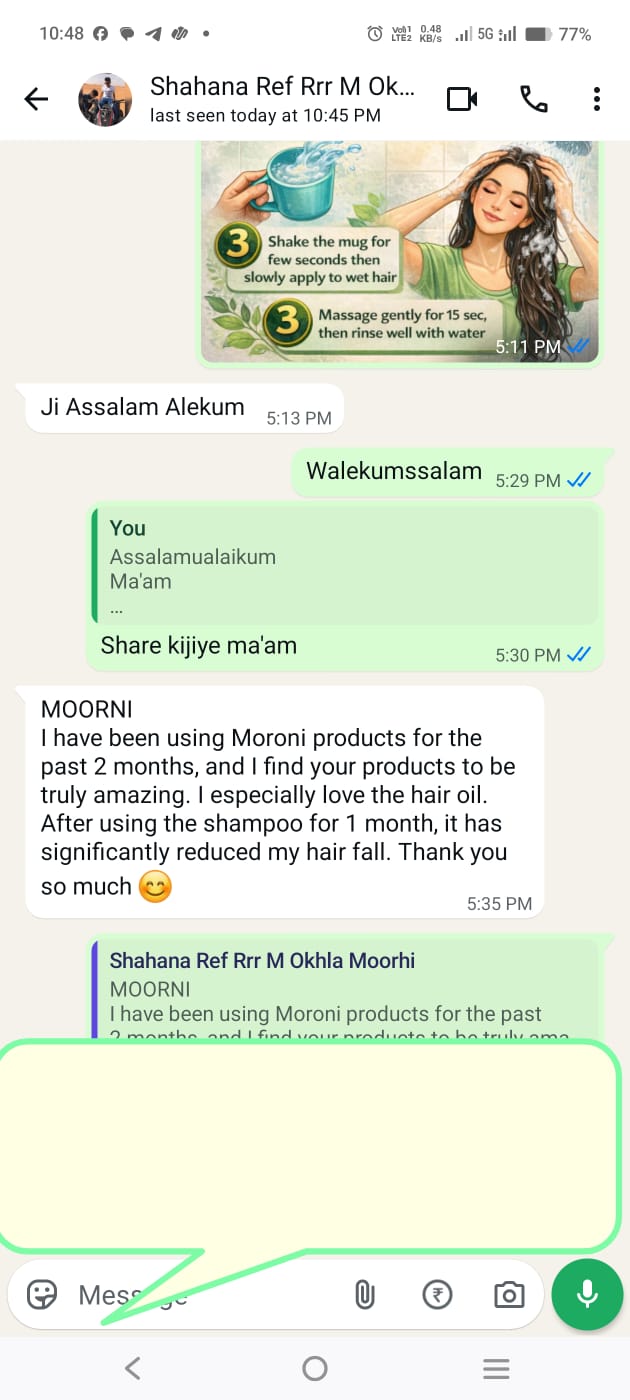Start a voice call with Shahana

coord(534,99)
